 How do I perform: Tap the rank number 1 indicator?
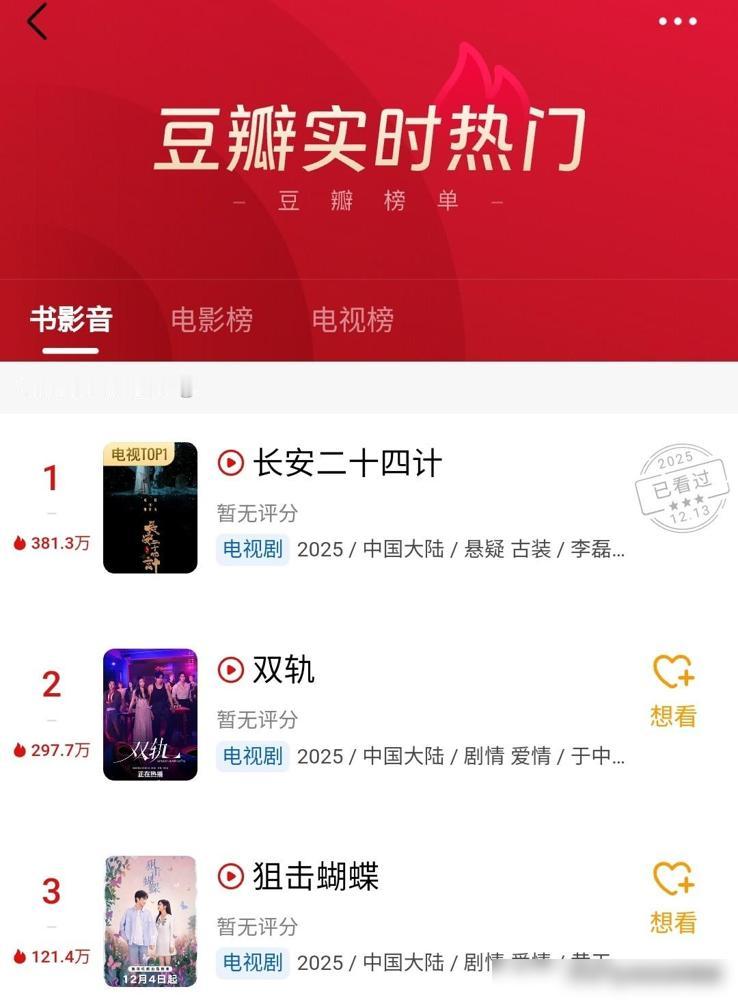tap(50, 478)
